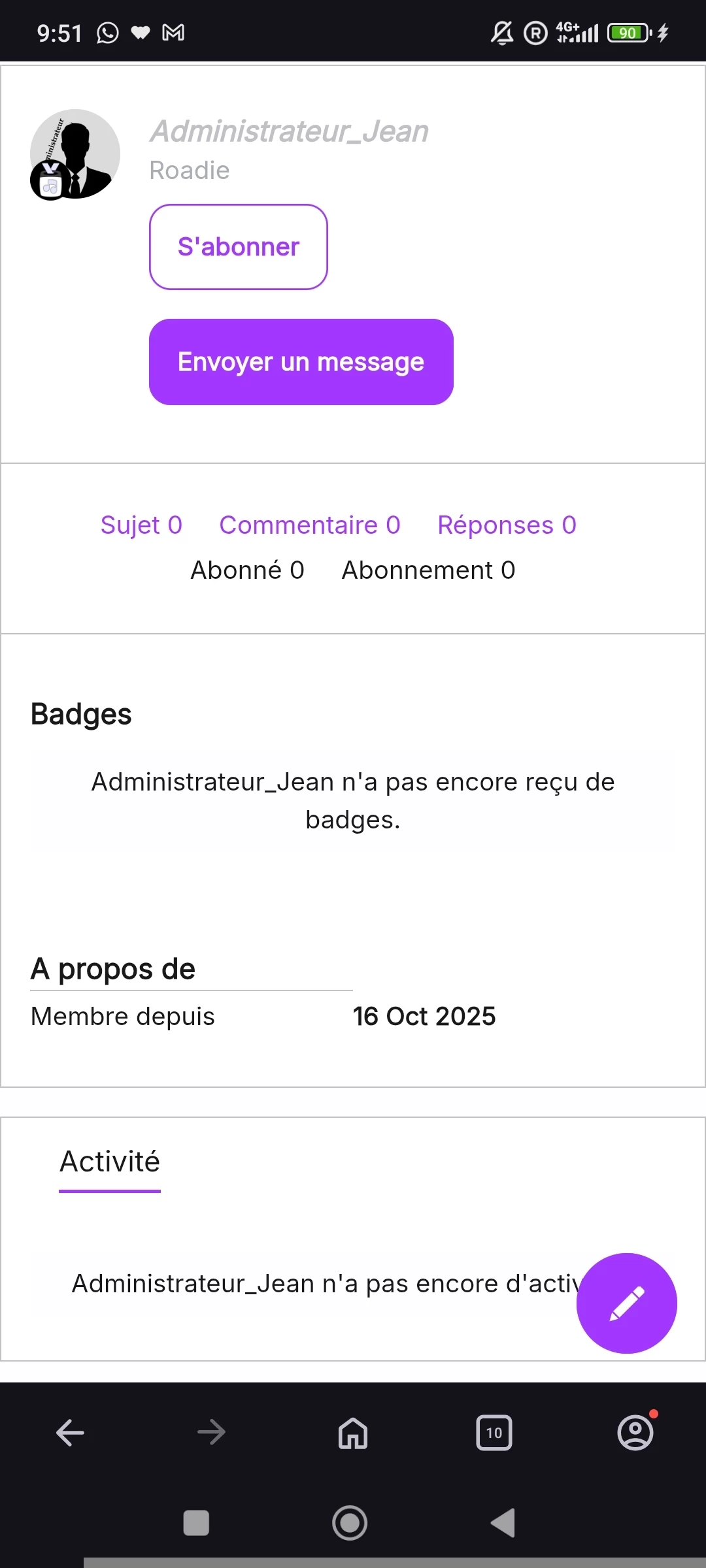View the Commentaire 0 link
Viewport: 706px width, 1568px height.
coord(310,525)
